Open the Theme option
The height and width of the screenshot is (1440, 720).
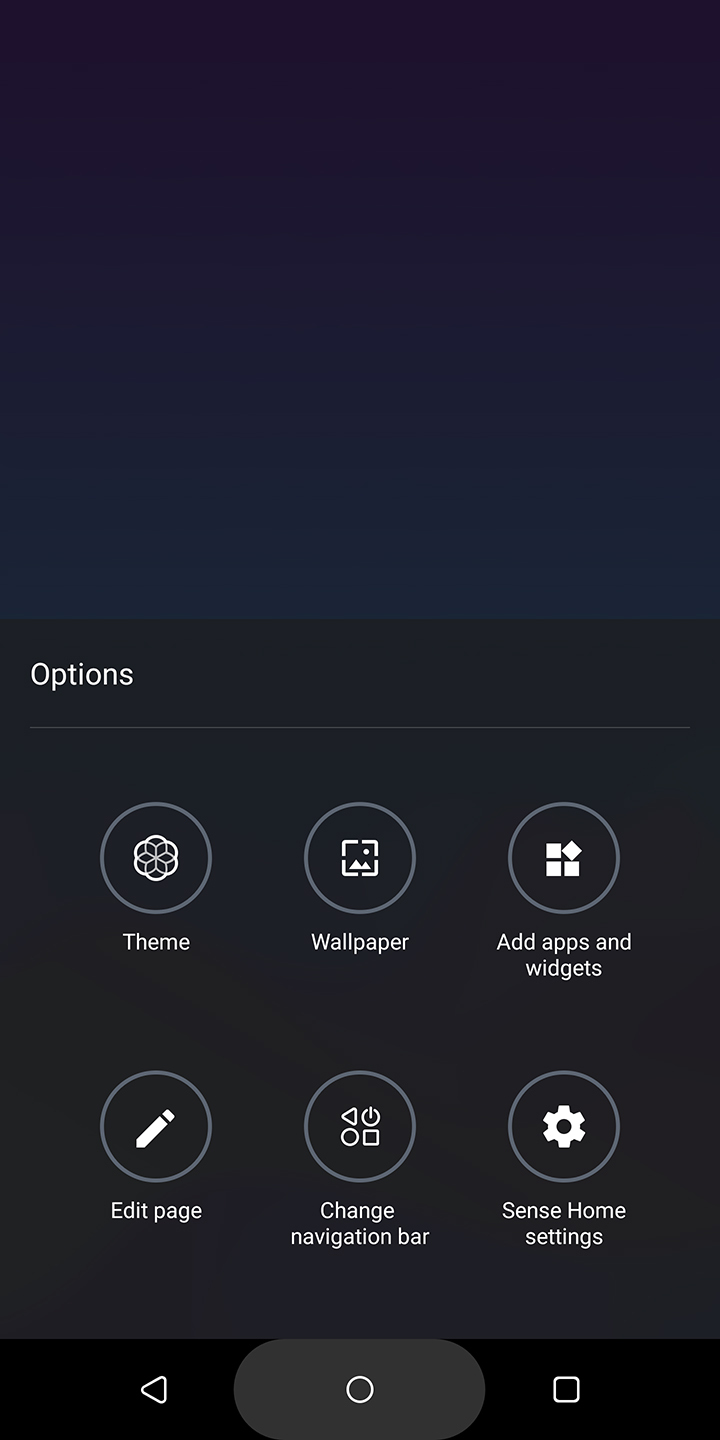(156, 858)
